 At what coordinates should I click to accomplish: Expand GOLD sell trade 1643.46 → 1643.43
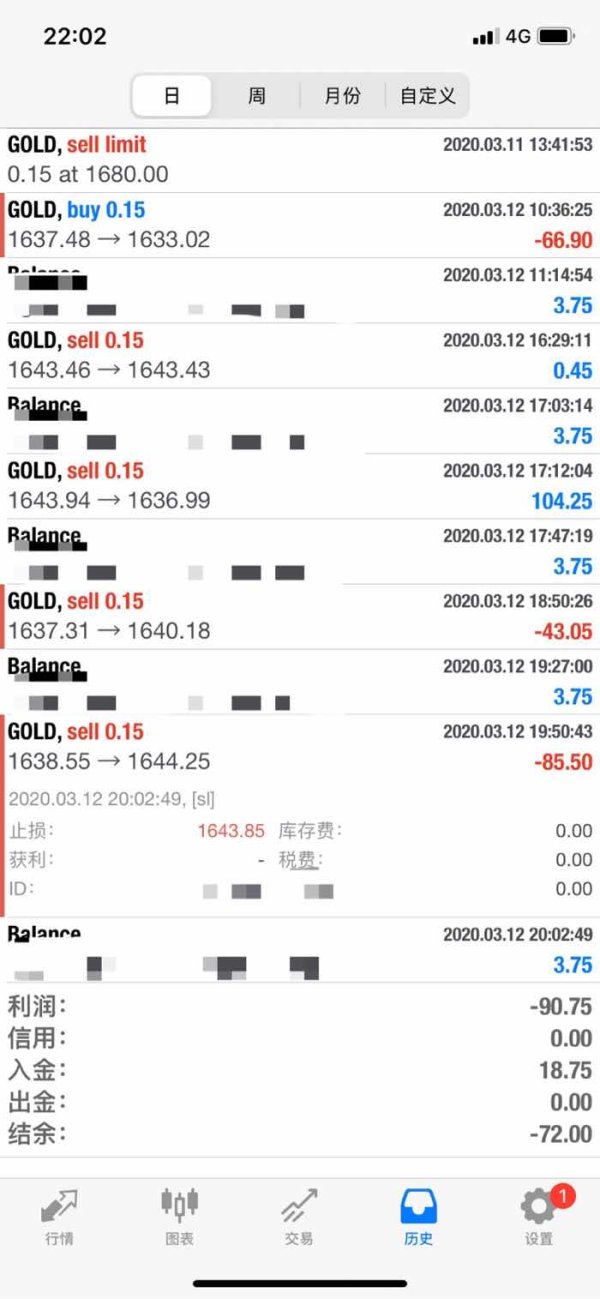click(x=300, y=355)
